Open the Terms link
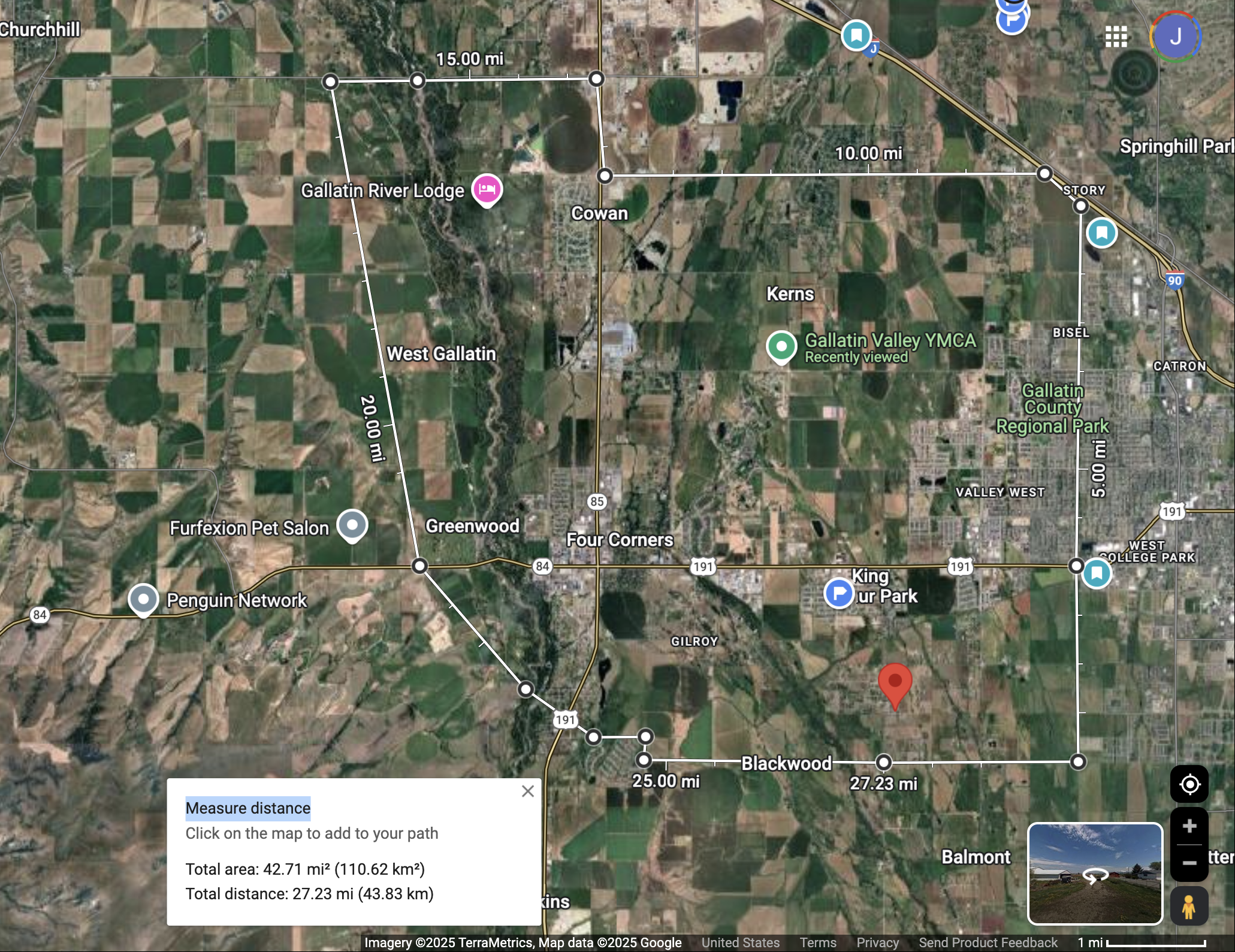Image resolution: width=1235 pixels, height=952 pixels. click(817, 942)
